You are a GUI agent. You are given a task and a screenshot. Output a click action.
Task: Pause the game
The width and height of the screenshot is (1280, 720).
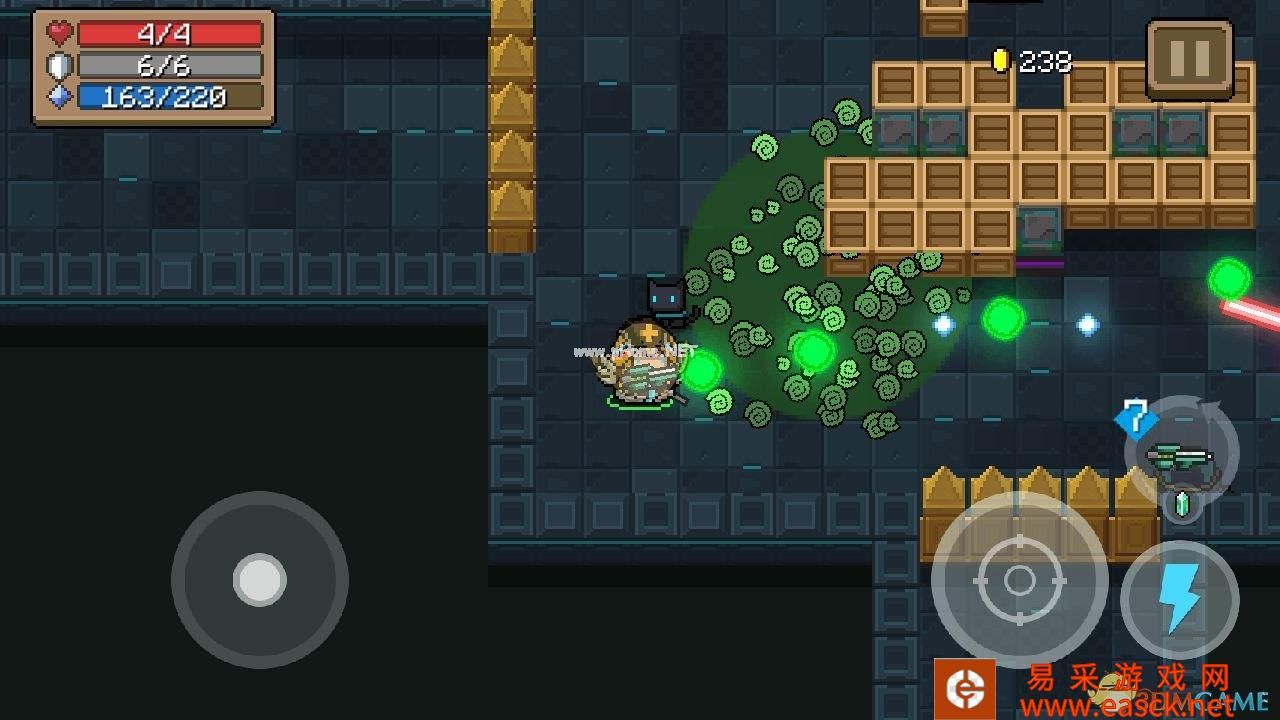[1189, 59]
